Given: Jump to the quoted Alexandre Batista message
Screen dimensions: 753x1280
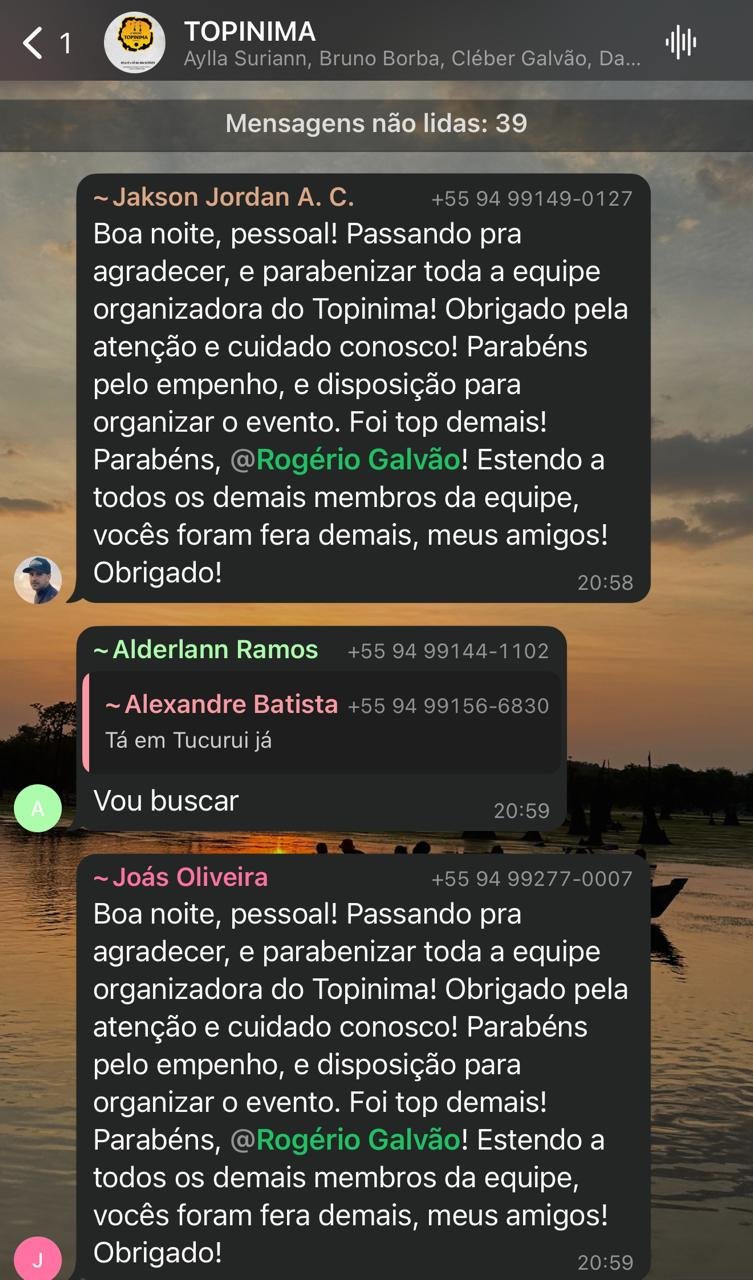Looking at the screenshot, I should coord(320,722).
